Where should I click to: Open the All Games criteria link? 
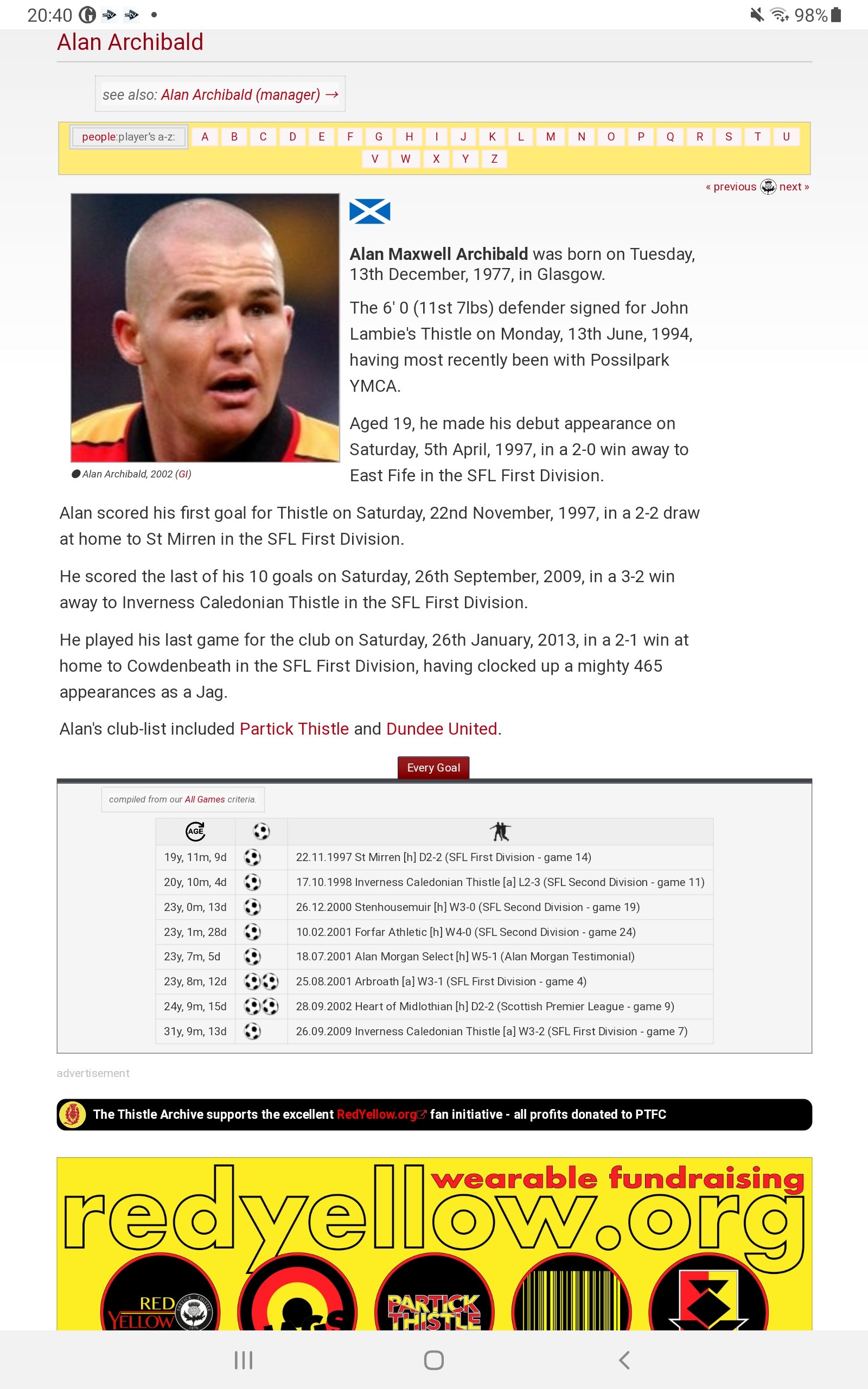click(205, 799)
